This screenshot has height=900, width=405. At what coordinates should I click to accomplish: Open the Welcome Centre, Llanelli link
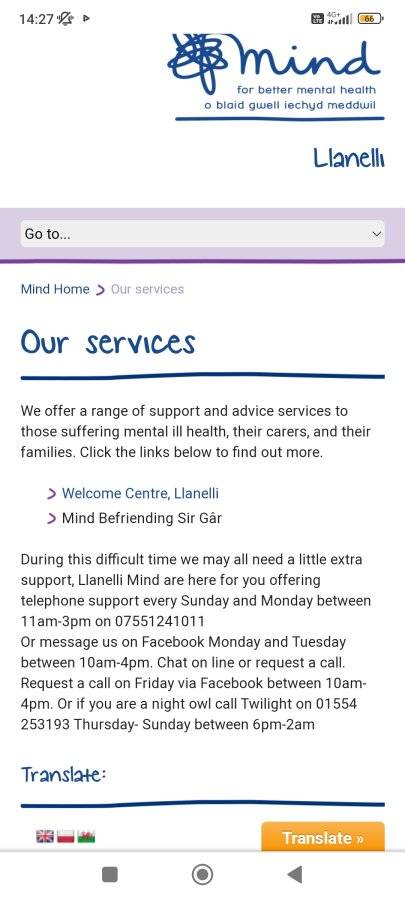click(x=140, y=493)
